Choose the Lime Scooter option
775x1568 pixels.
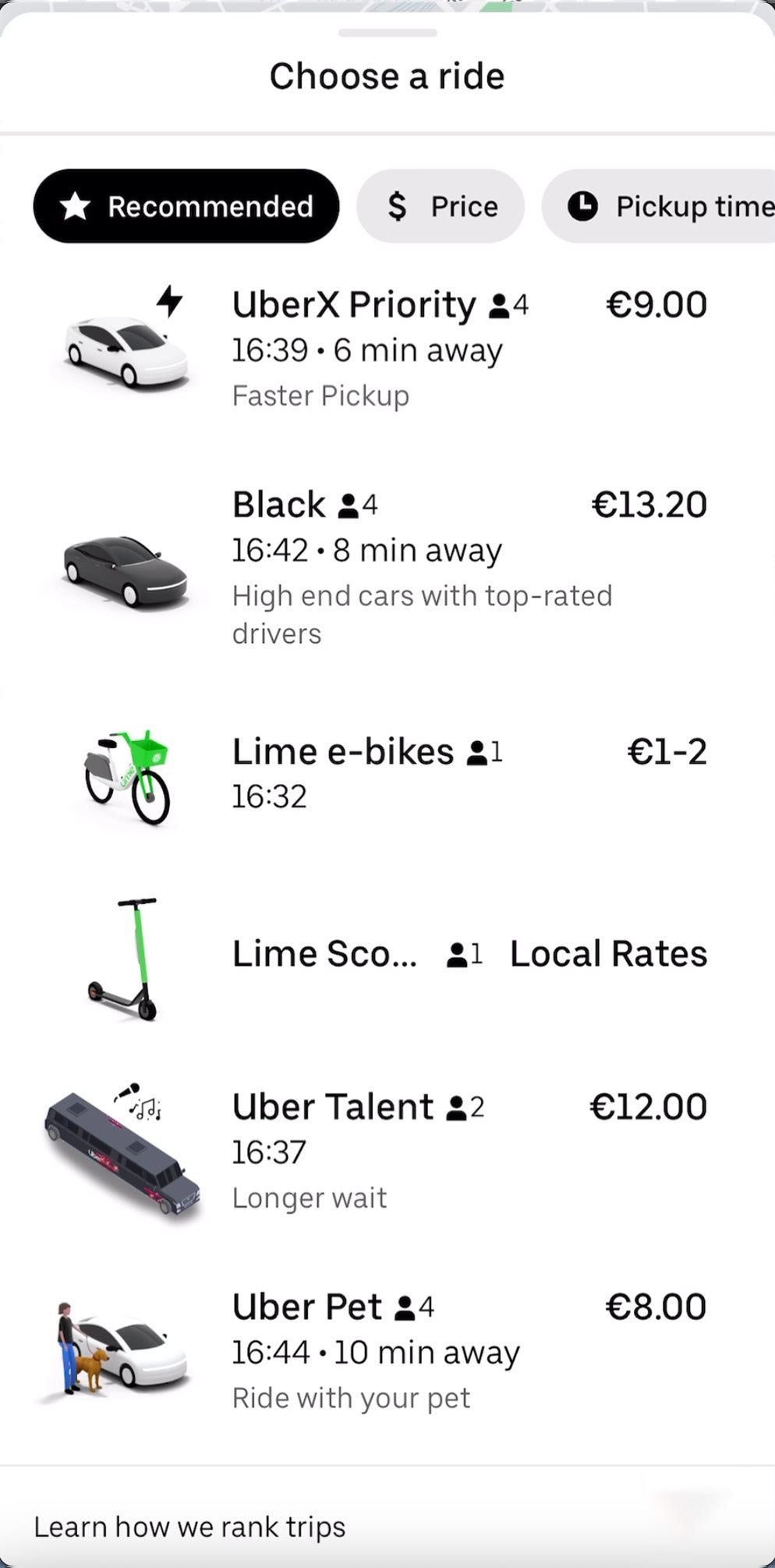pos(387,954)
